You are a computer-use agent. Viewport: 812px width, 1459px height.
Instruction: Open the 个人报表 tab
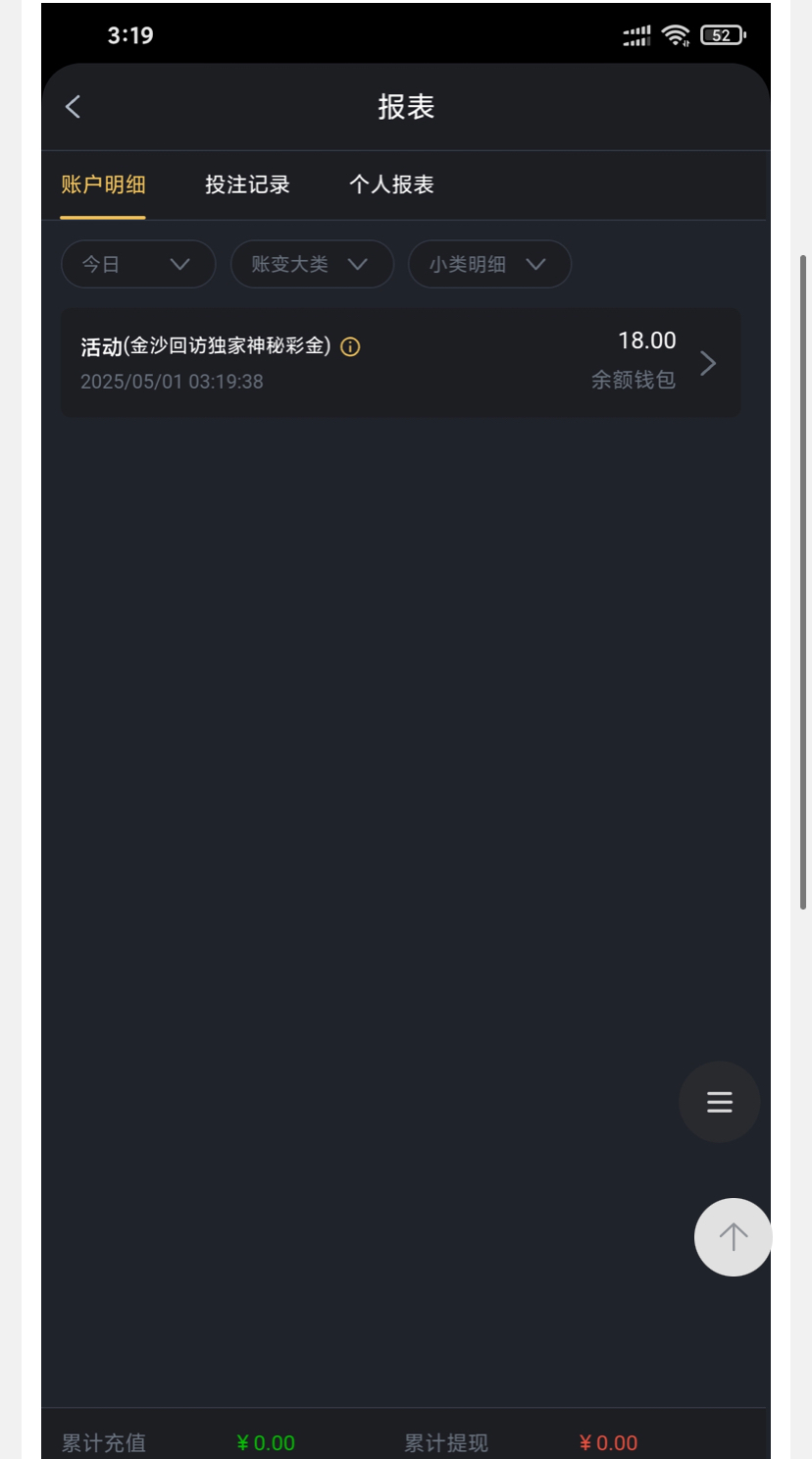391,184
